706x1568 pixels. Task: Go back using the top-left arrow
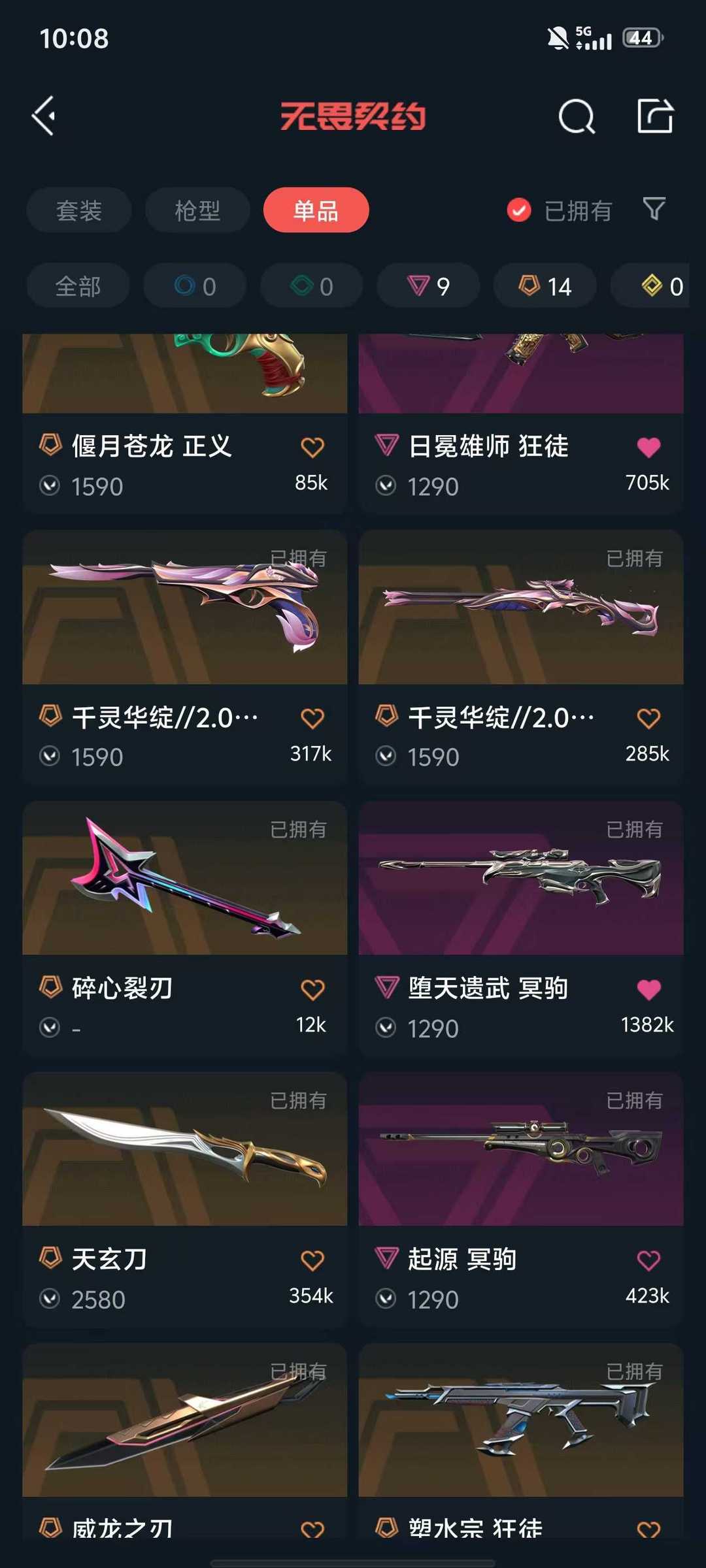click(44, 116)
